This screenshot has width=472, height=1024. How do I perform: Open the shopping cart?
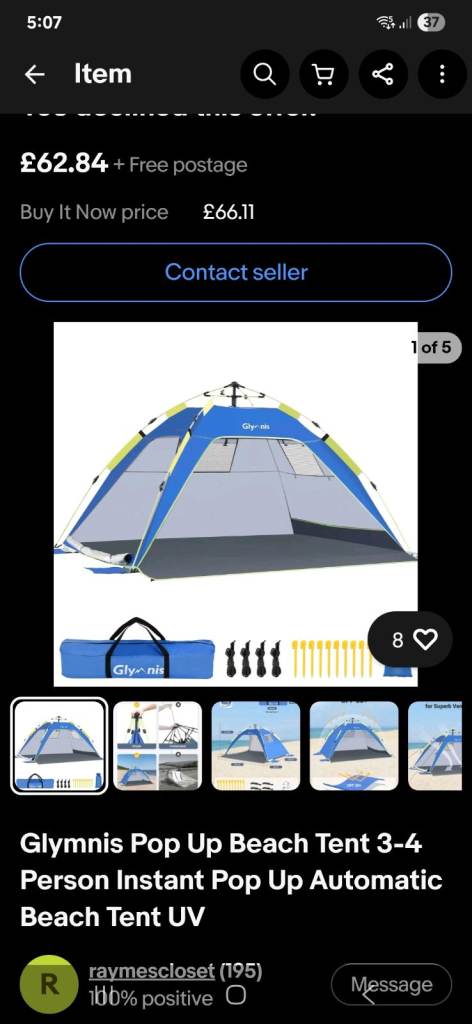click(x=323, y=74)
